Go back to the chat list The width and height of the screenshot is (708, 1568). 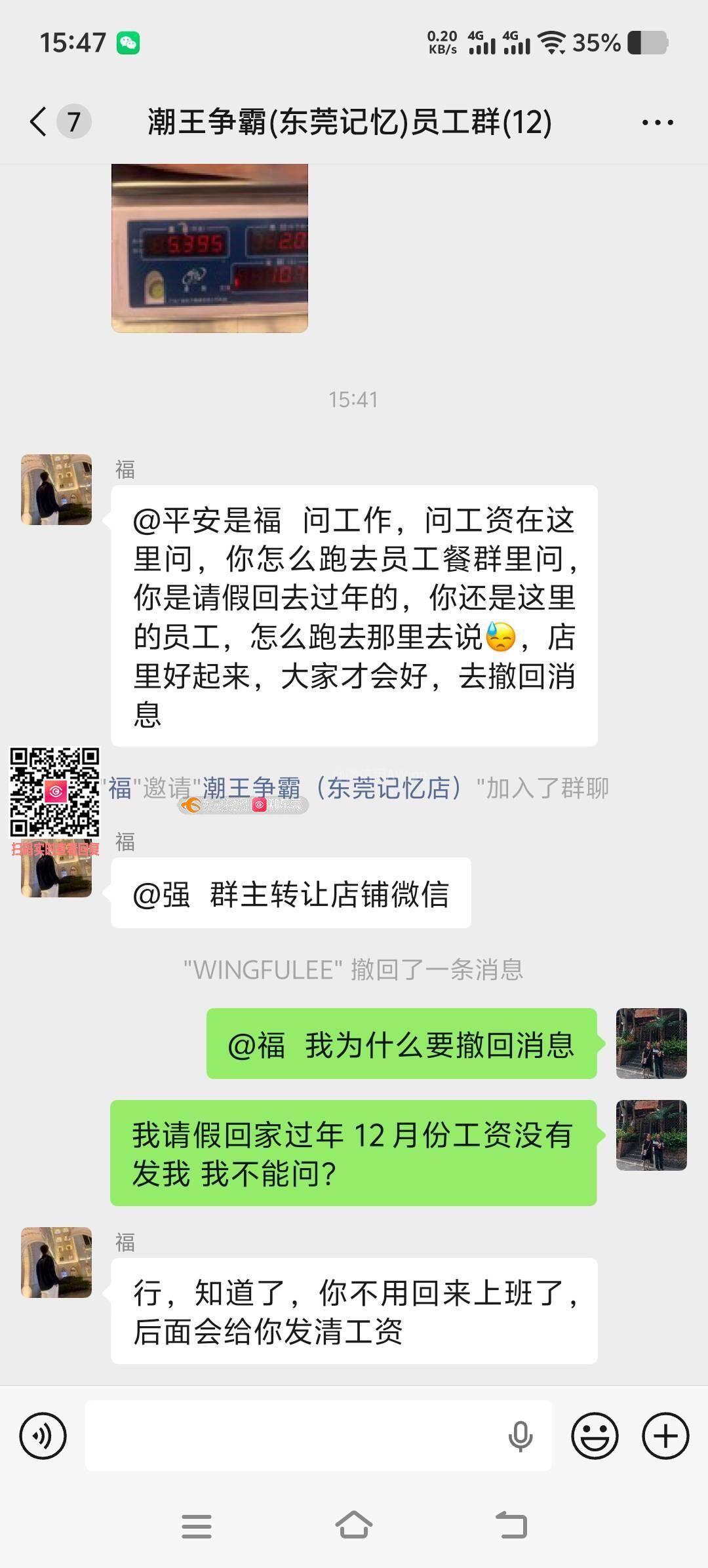click(39, 122)
